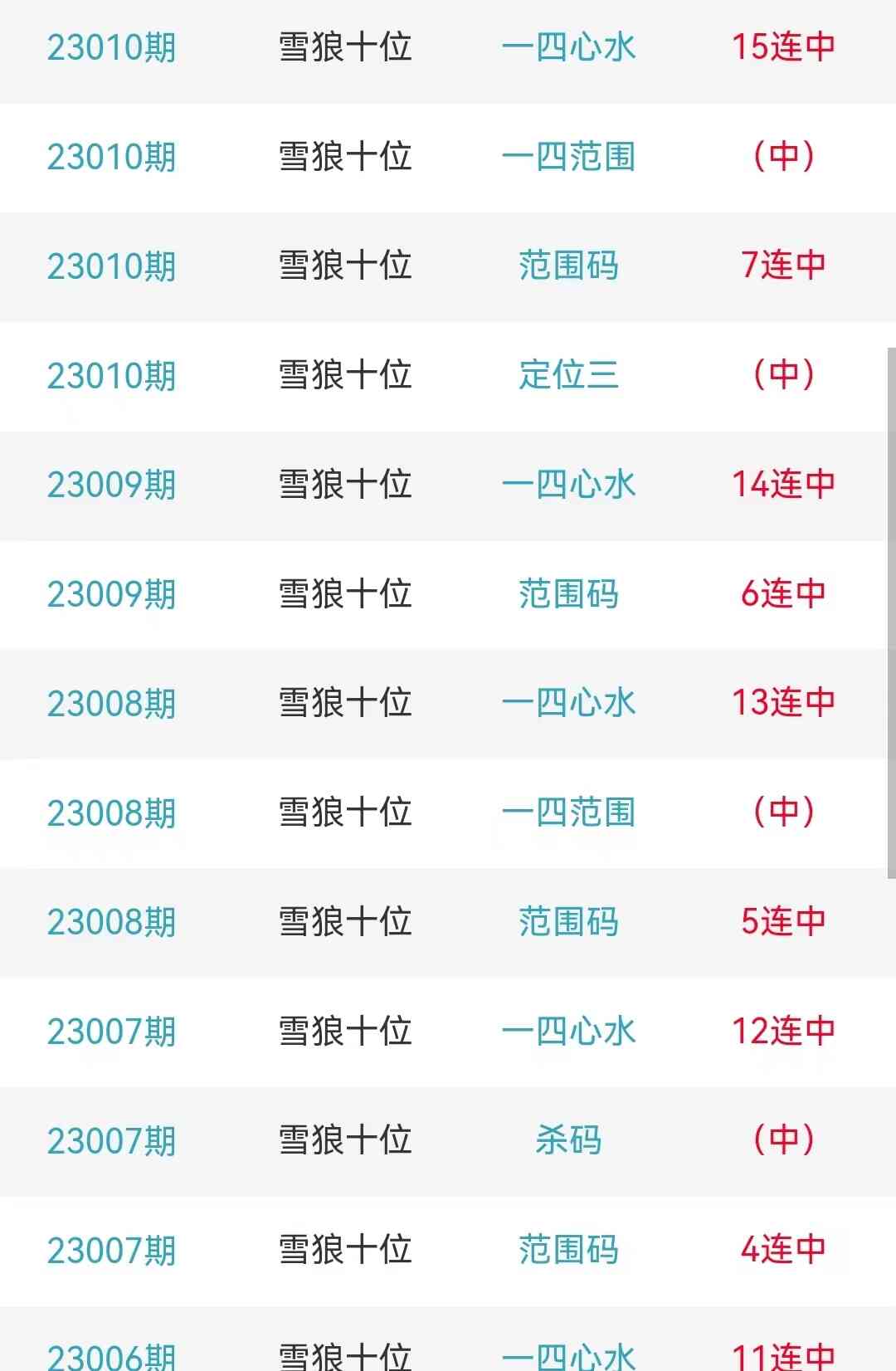Screen dimensions: 896x1371
Task: Select the 23008期 范围码 5连中 row
Action: pyautogui.click(x=448, y=922)
